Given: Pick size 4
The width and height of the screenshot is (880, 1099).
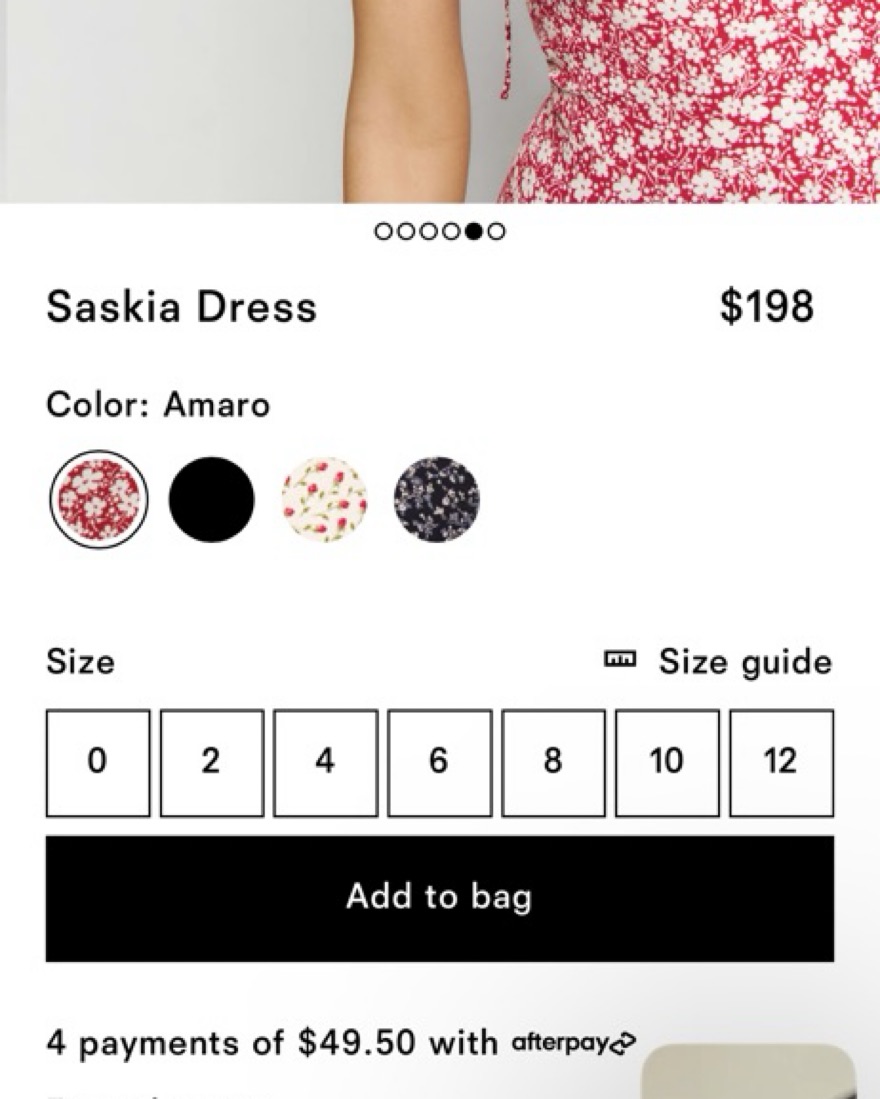Looking at the screenshot, I should point(325,762).
